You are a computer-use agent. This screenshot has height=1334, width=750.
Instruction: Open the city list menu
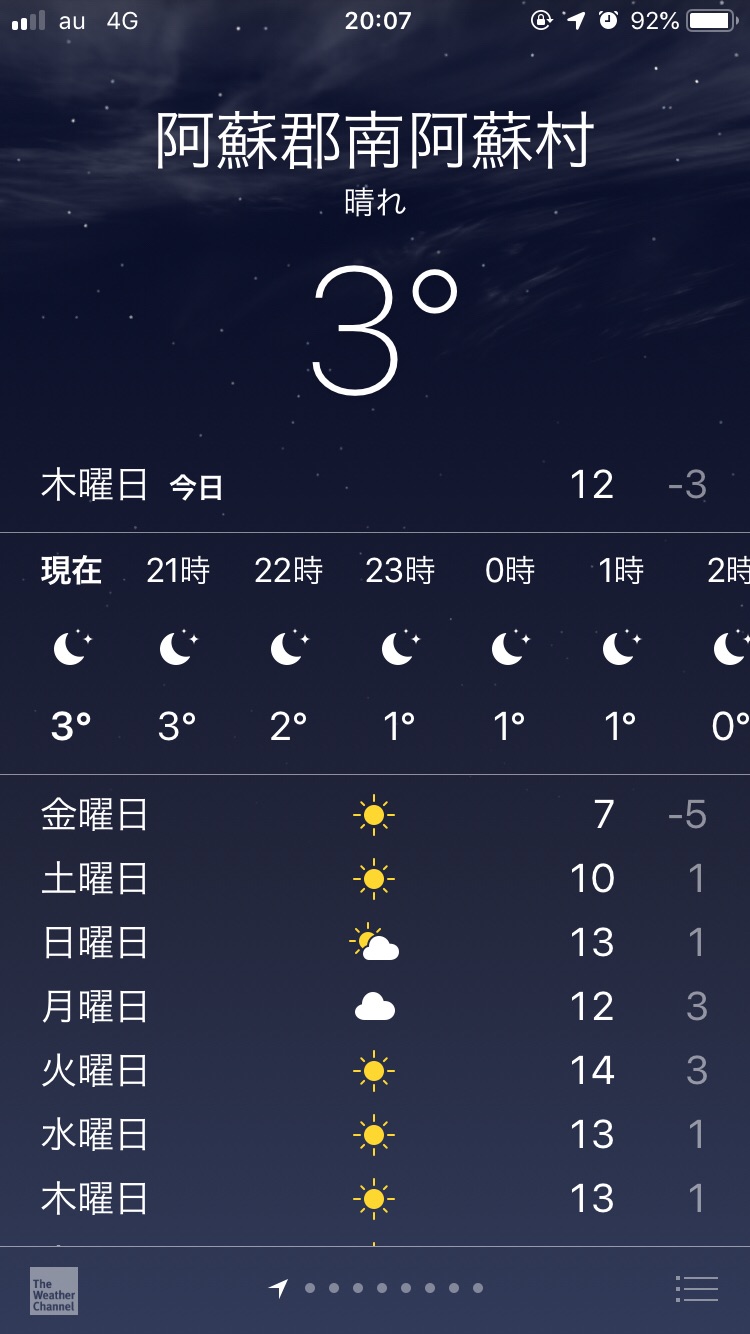tap(697, 1289)
